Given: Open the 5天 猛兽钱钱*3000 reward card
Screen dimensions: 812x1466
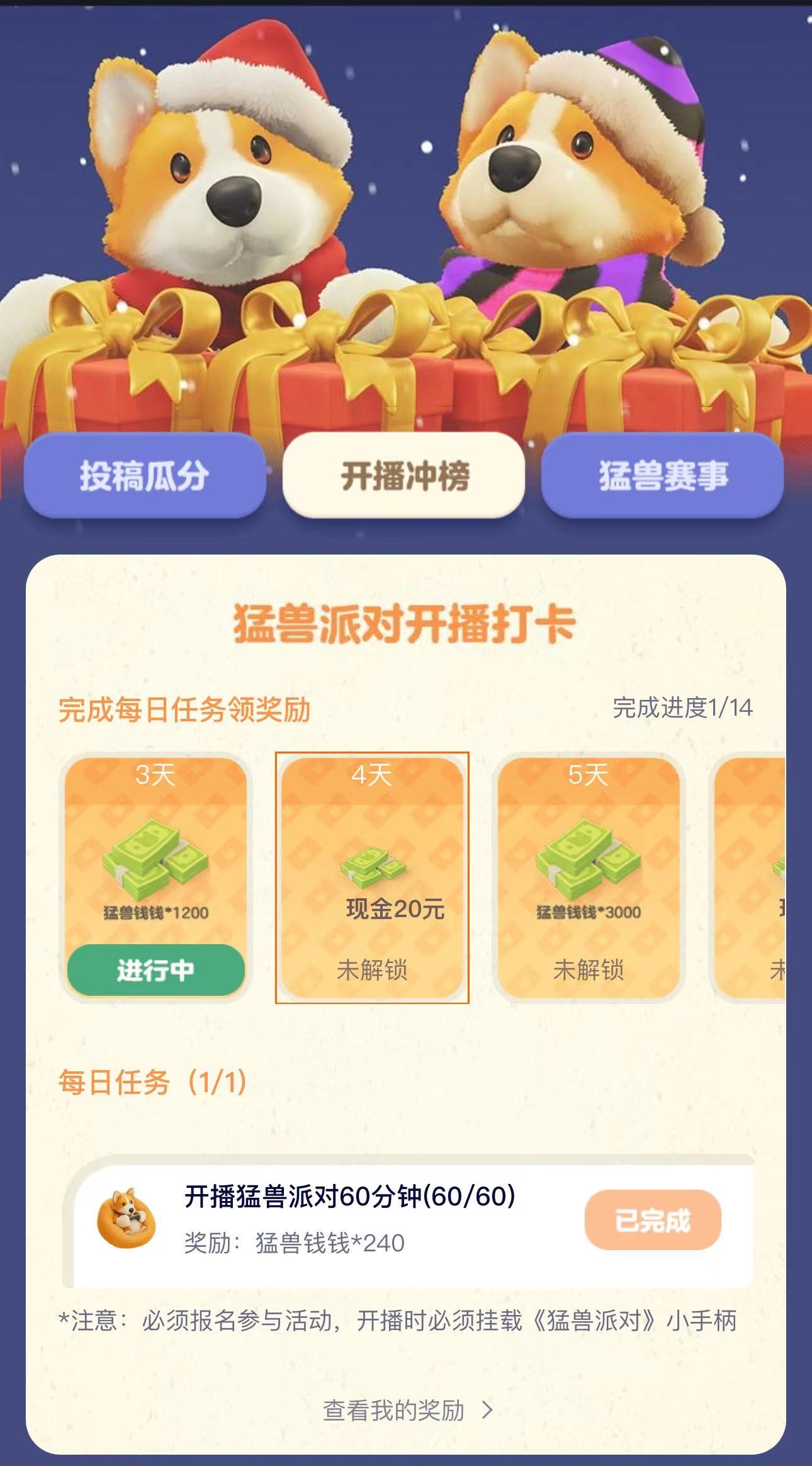Looking at the screenshot, I should [588, 877].
